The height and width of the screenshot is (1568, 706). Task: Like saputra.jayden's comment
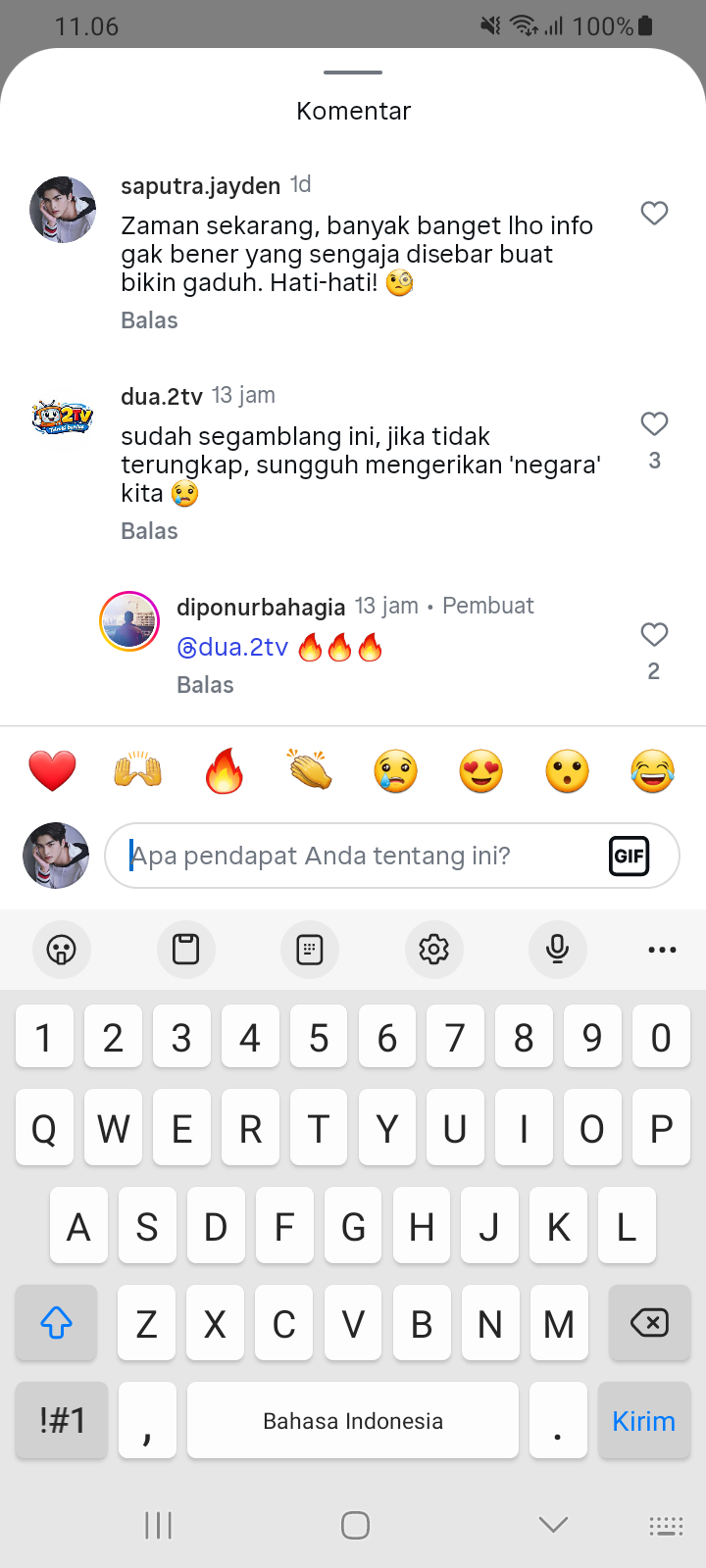tap(654, 213)
